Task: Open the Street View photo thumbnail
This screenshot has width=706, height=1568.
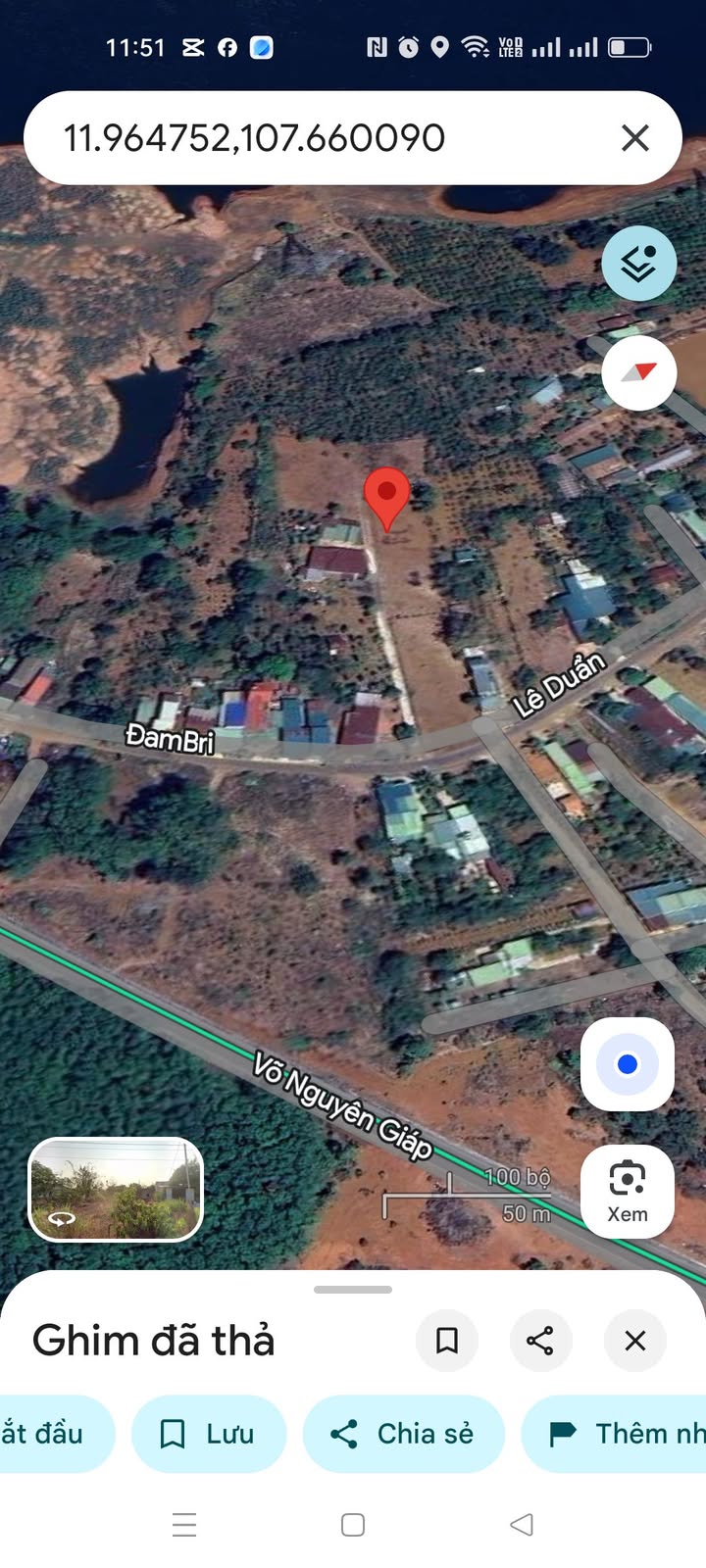Action: (x=116, y=1189)
